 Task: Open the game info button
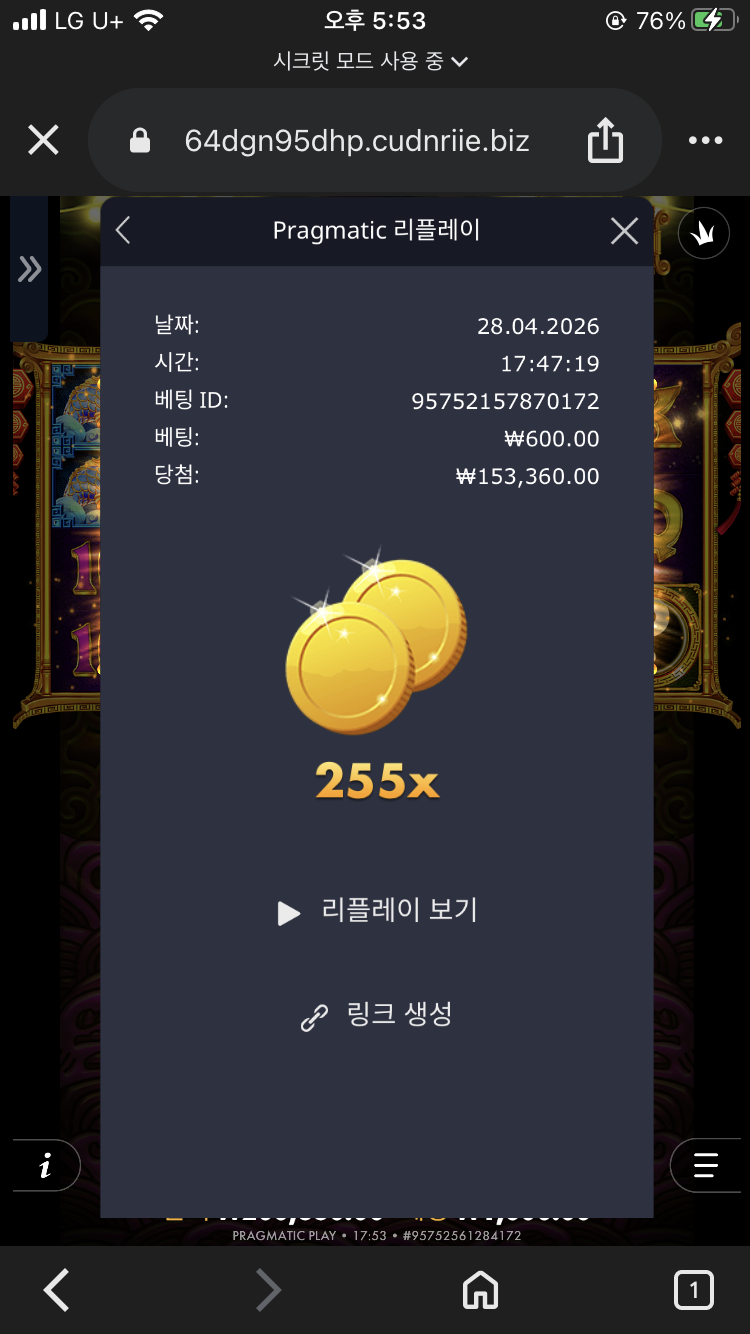click(44, 1166)
